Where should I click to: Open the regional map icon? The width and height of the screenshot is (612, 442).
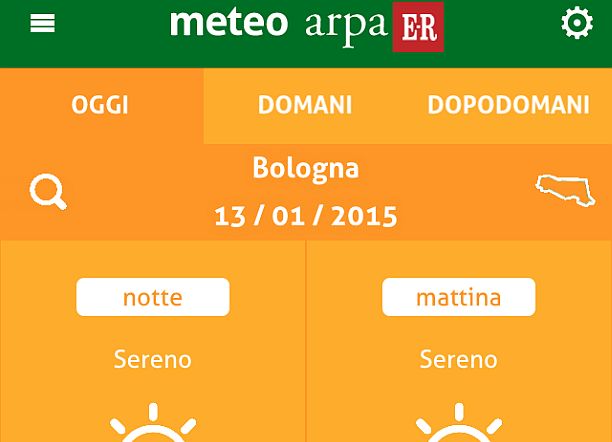[x=565, y=190]
